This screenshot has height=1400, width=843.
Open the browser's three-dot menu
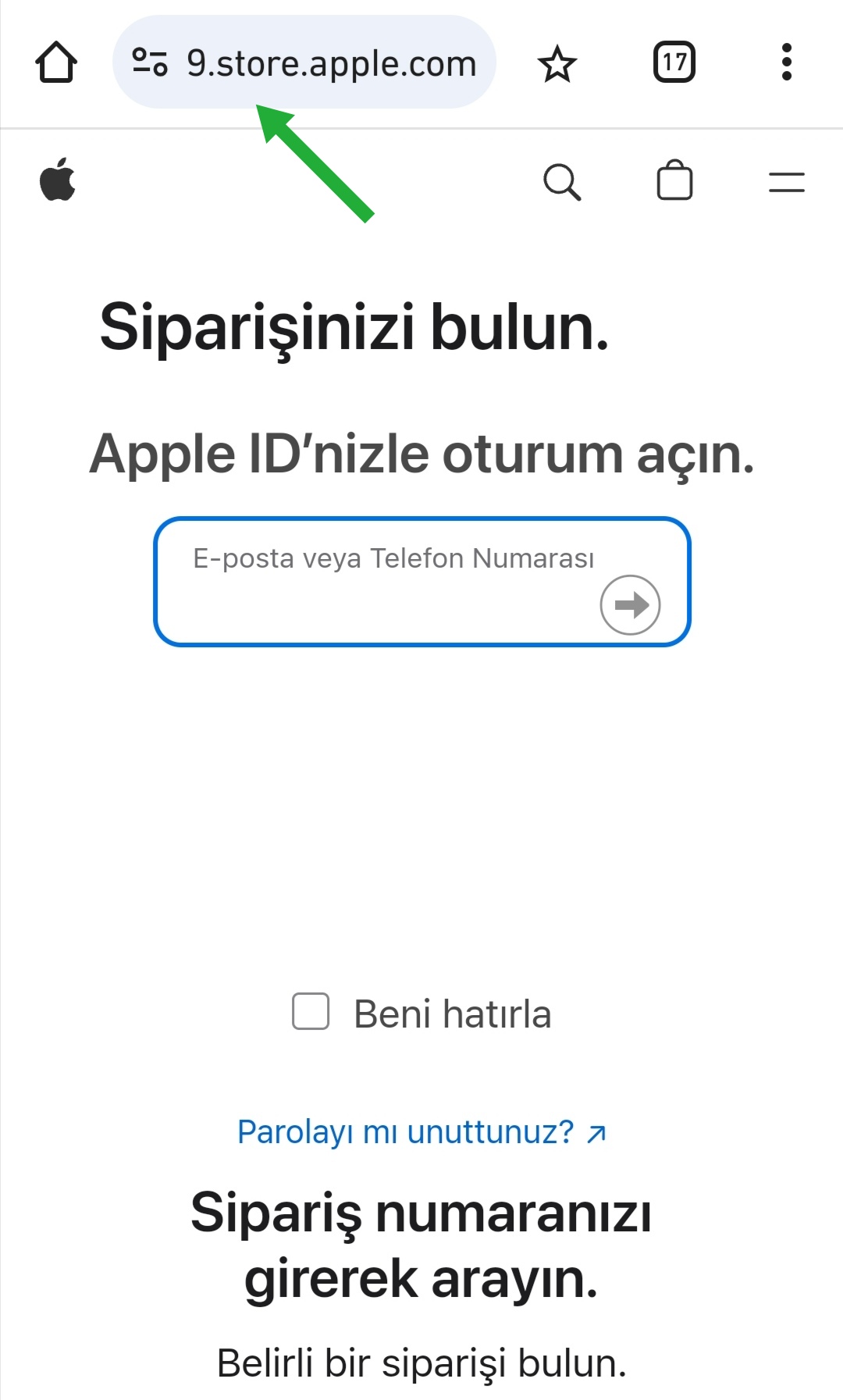[786, 62]
